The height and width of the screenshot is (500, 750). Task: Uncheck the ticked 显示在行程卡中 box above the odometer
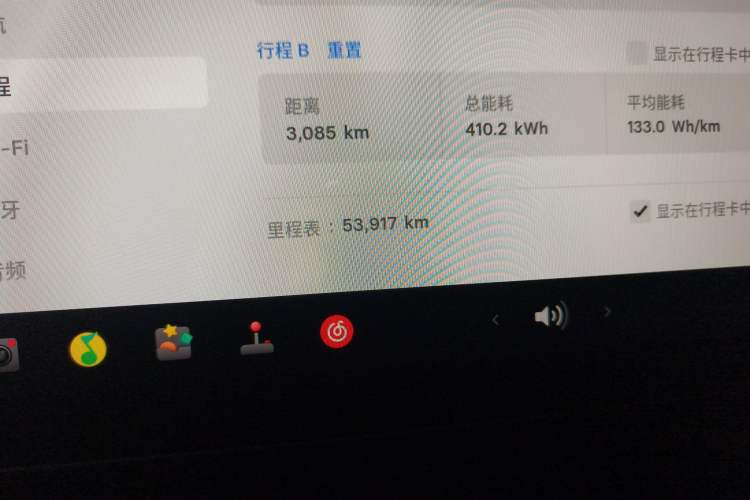(x=640, y=211)
